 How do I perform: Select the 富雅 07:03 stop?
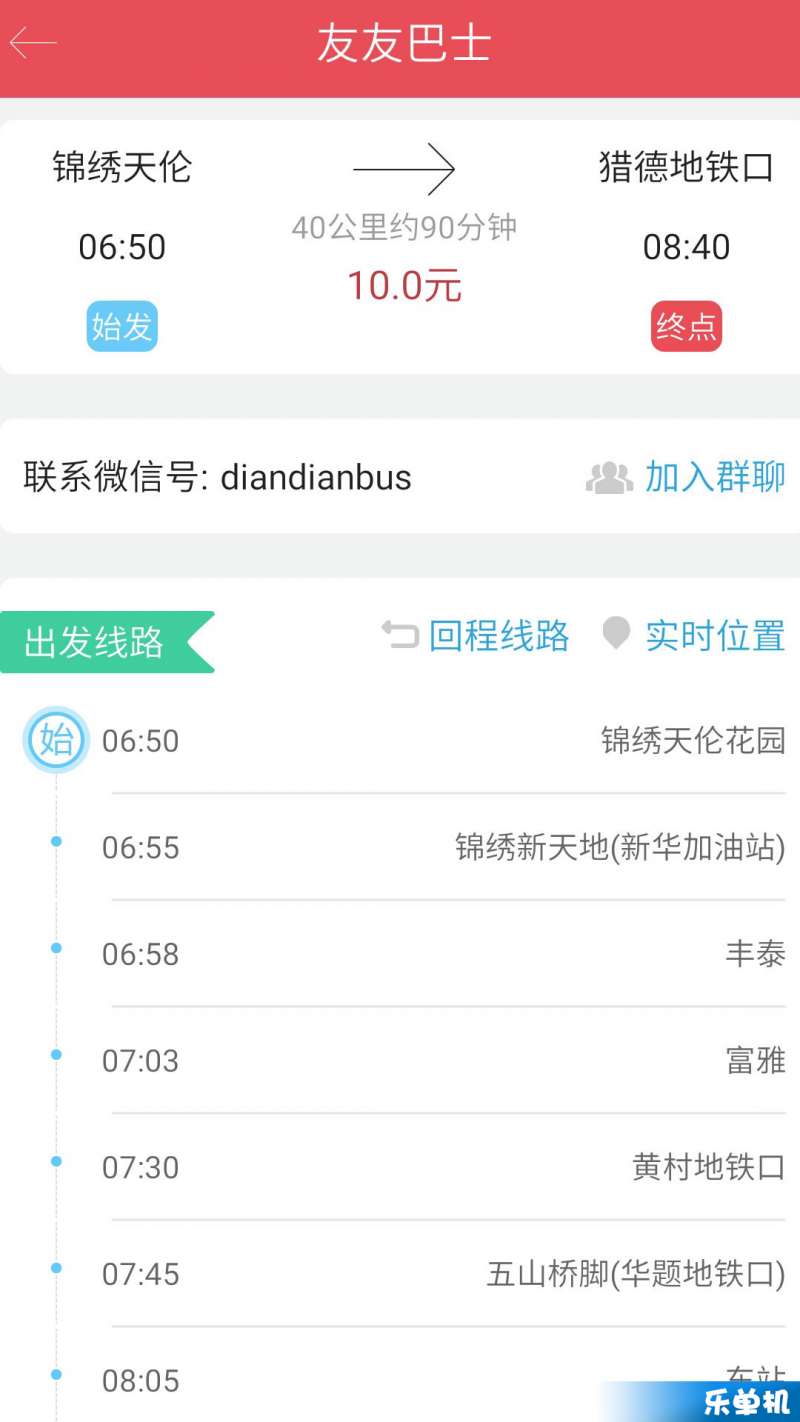point(400,1061)
